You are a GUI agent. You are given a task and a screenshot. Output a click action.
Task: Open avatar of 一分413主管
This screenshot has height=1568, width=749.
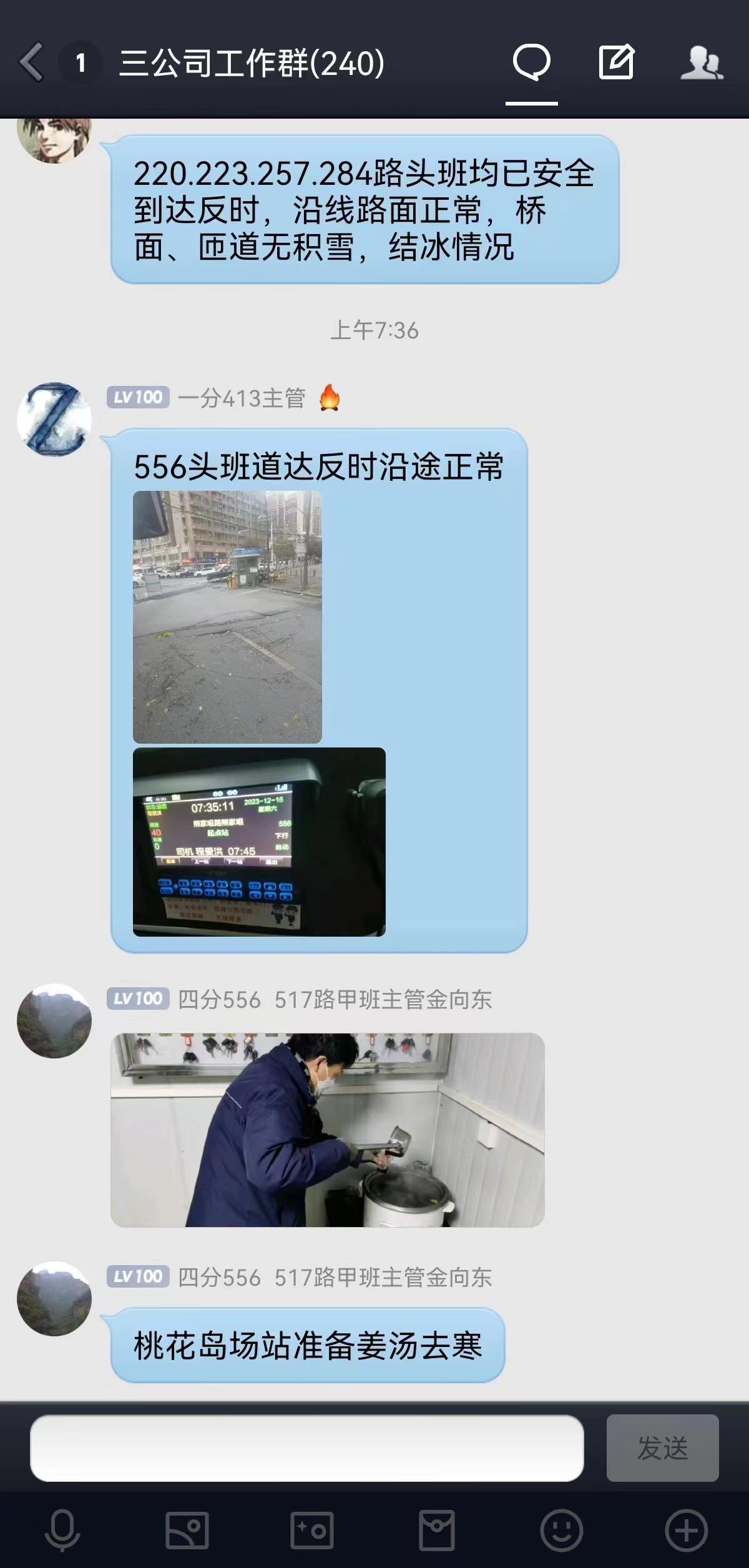coord(54,418)
